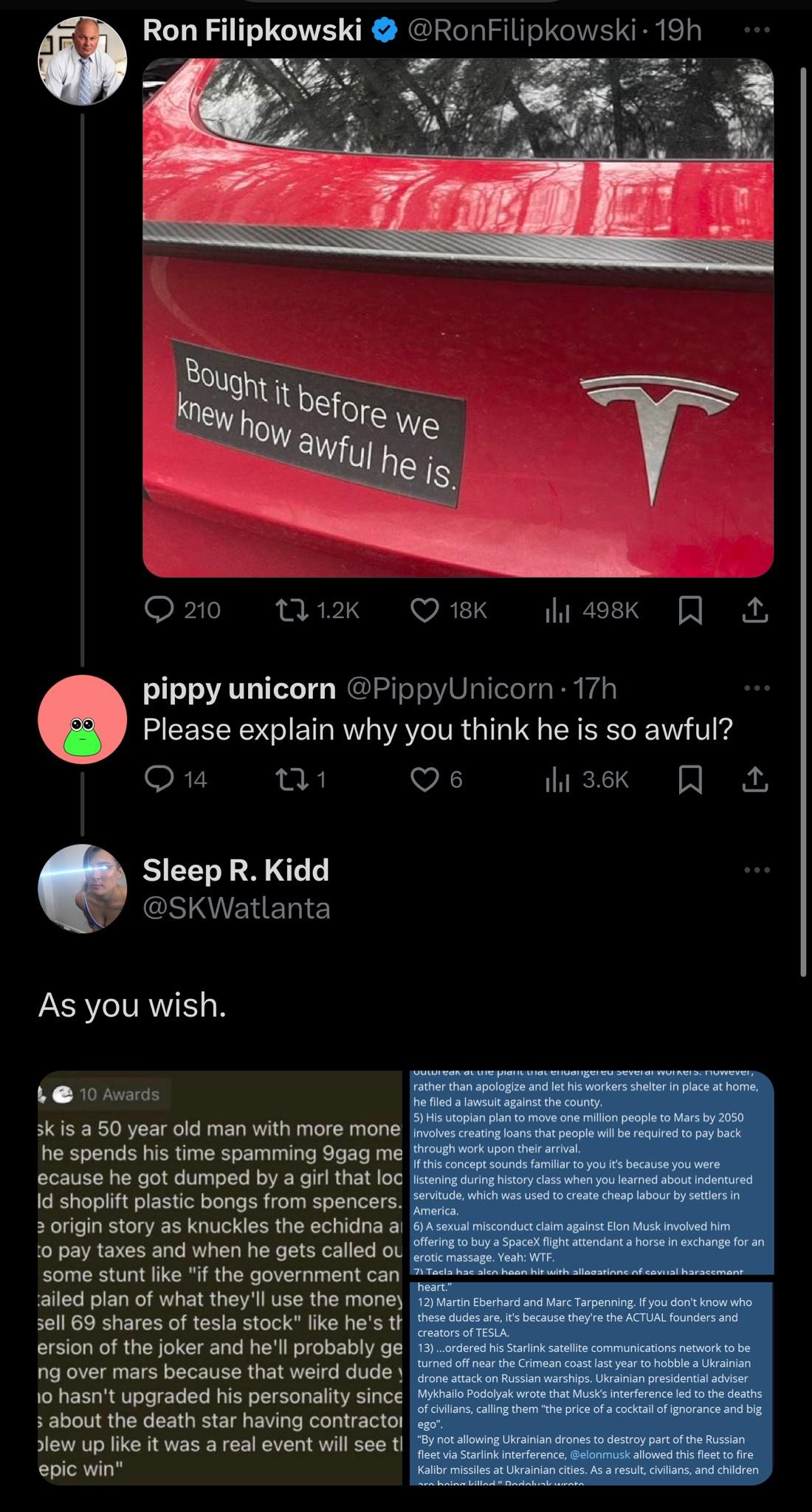View analytics for Ron Filipkowski's post

click(556, 610)
